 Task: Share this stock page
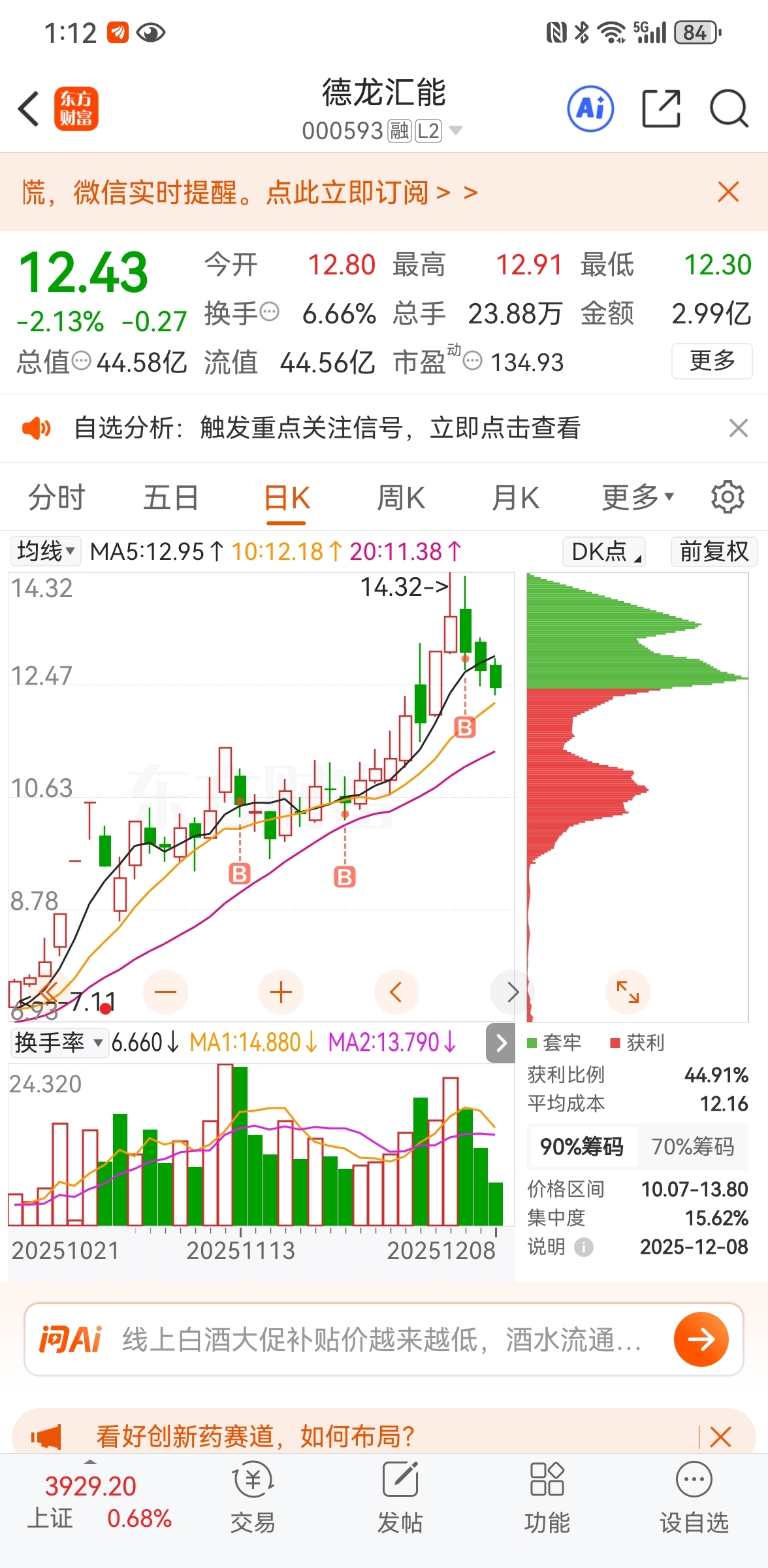click(661, 108)
